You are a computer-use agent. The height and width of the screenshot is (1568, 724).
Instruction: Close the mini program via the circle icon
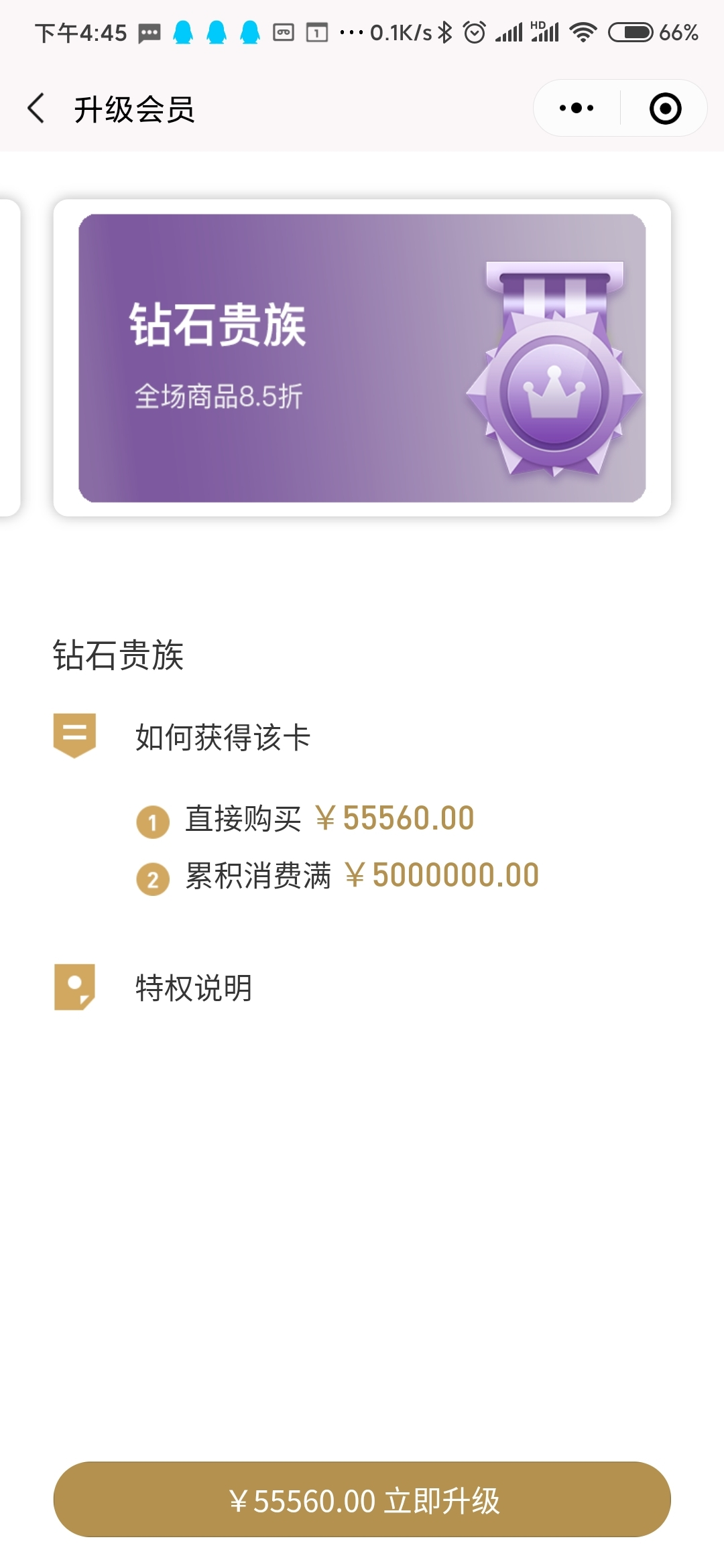[x=665, y=109]
